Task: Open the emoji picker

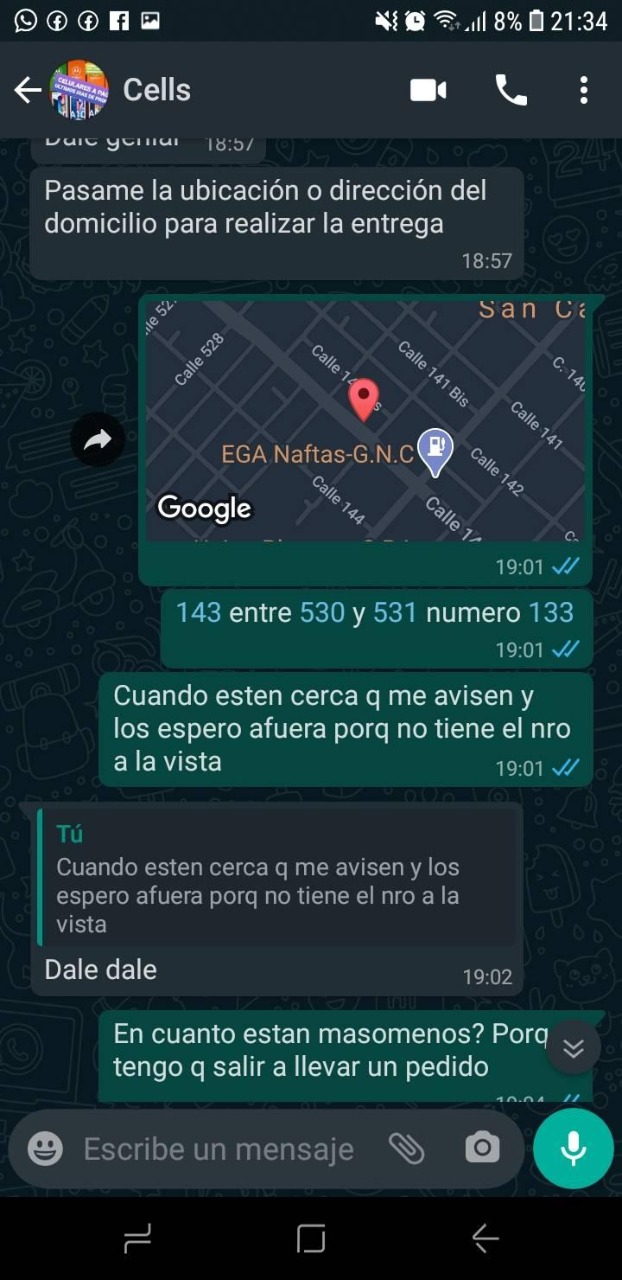Action: pyautogui.click(x=45, y=1149)
